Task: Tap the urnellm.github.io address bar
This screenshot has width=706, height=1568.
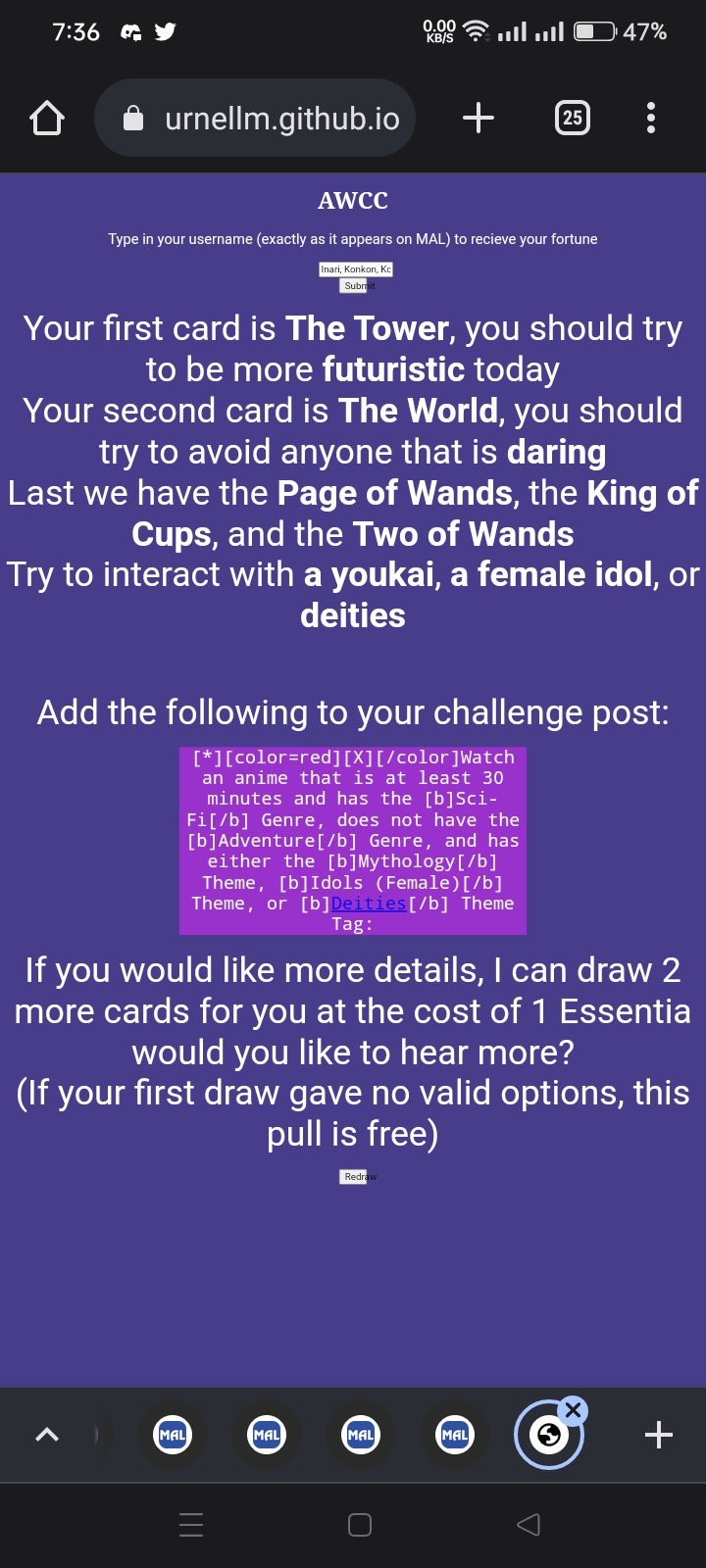Action: [255, 119]
